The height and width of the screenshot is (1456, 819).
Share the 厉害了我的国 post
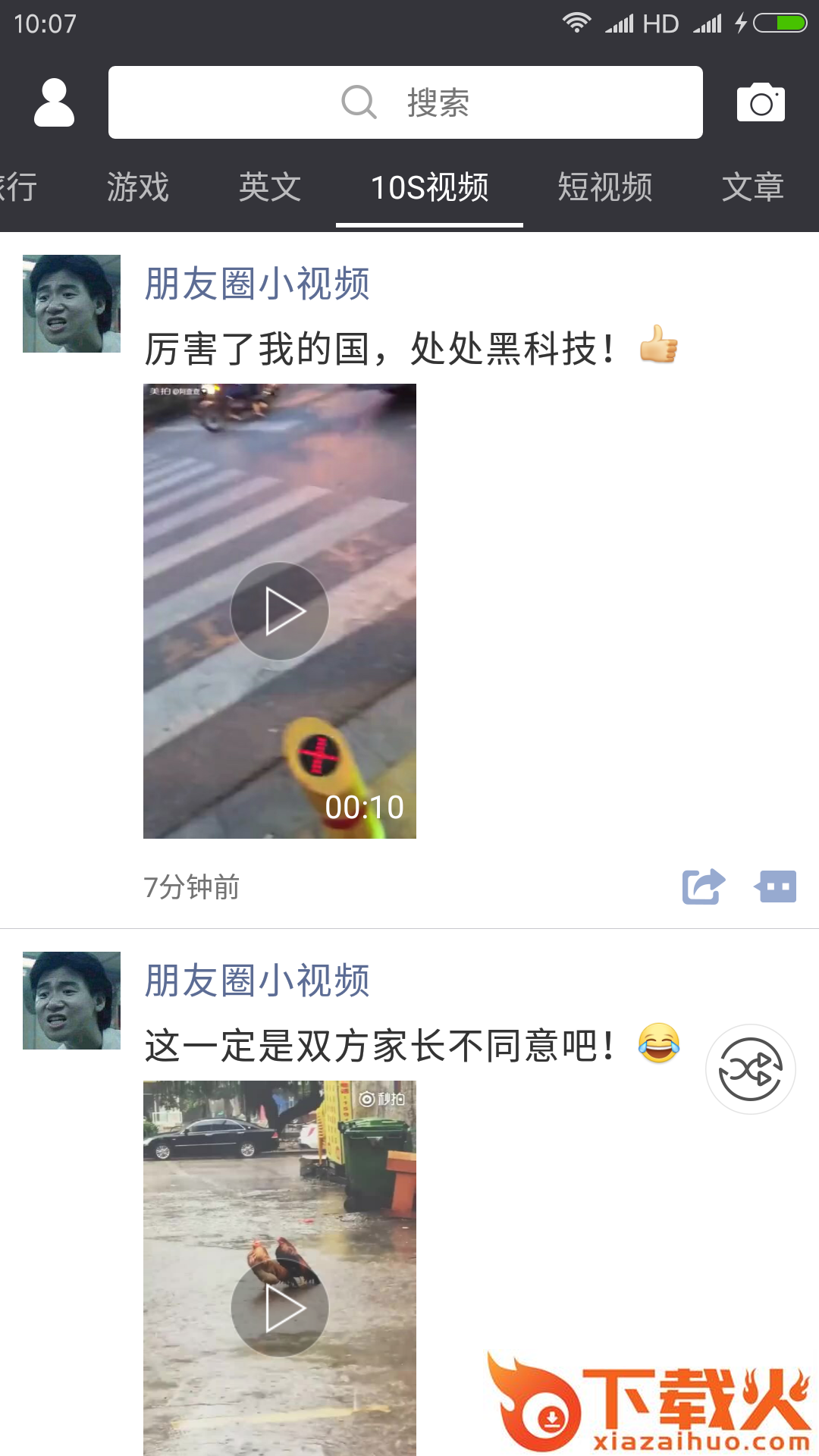[x=703, y=886]
